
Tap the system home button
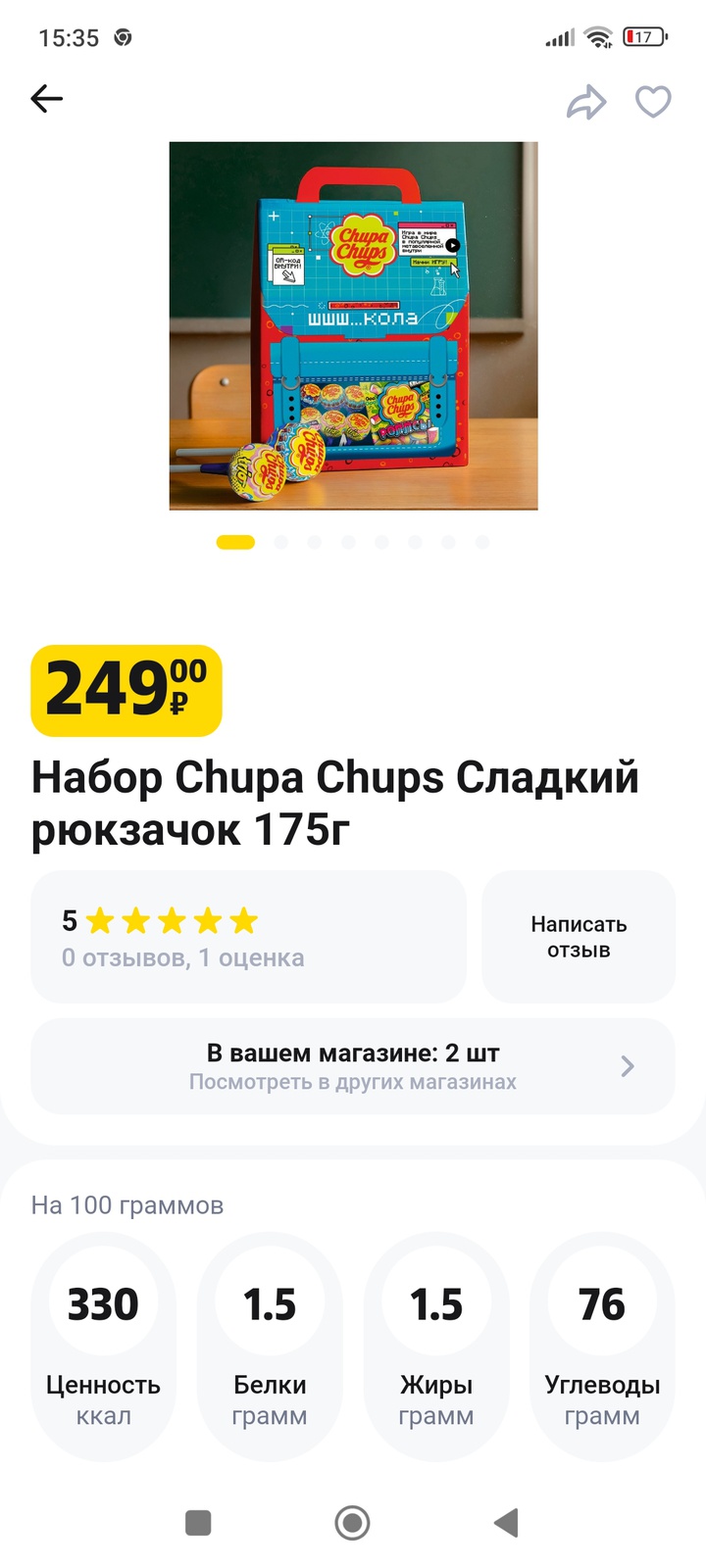(352, 1522)
